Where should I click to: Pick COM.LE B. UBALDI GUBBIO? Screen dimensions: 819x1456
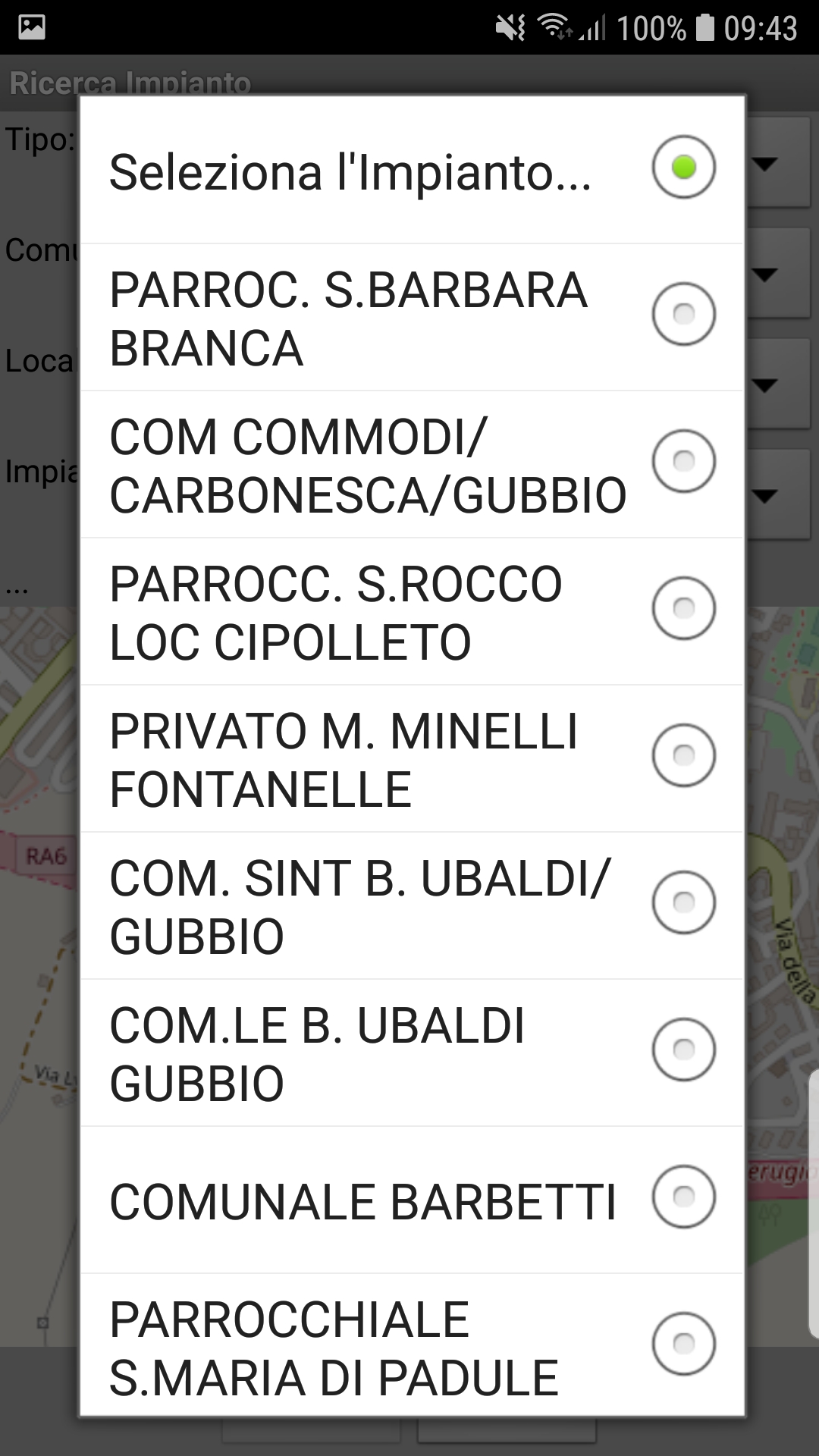click(412, 1053)
